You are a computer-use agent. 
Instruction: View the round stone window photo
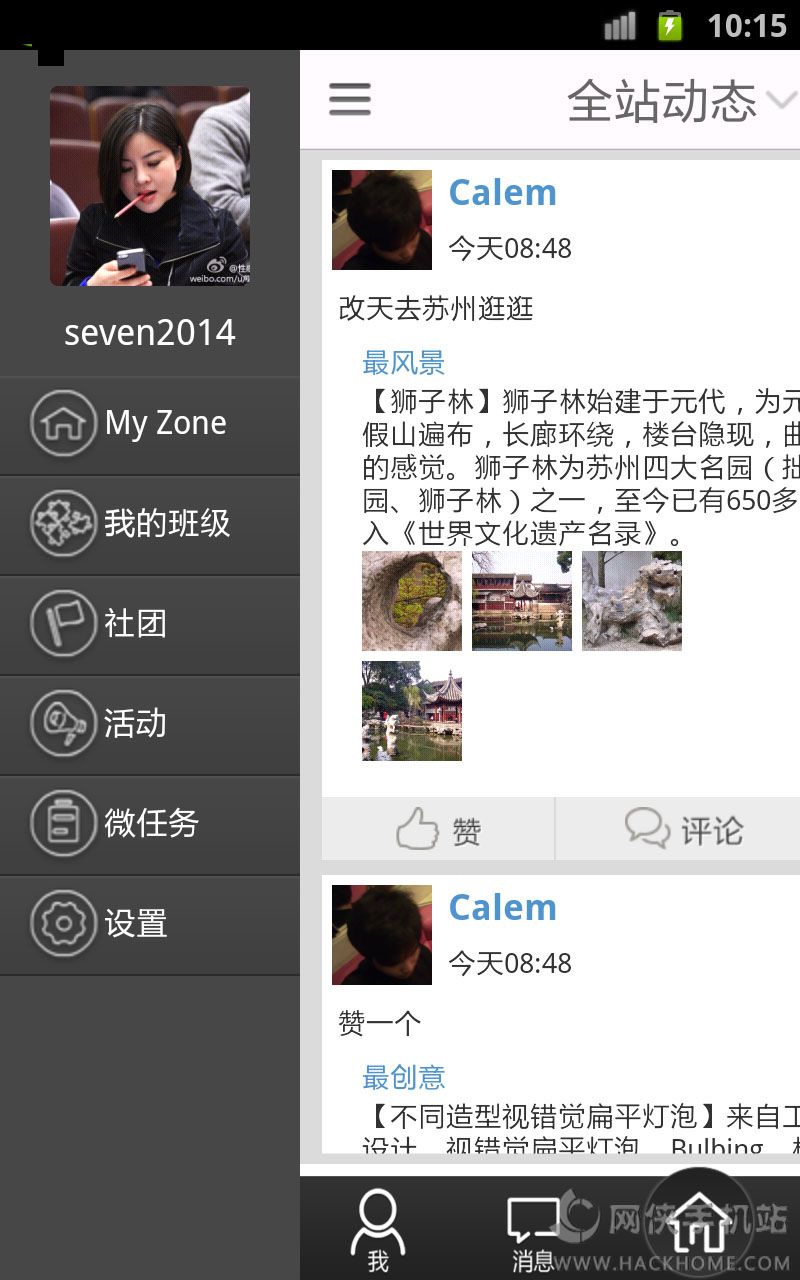(412, 601)
